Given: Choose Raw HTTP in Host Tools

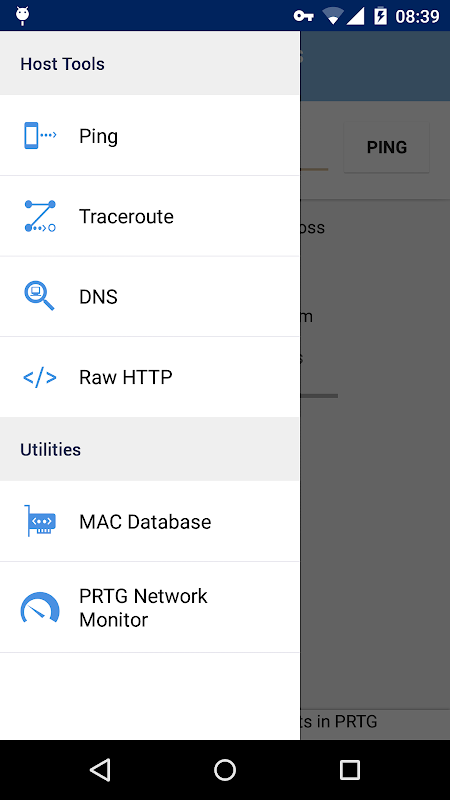Looking at the screenshot, I should [149, 377].
